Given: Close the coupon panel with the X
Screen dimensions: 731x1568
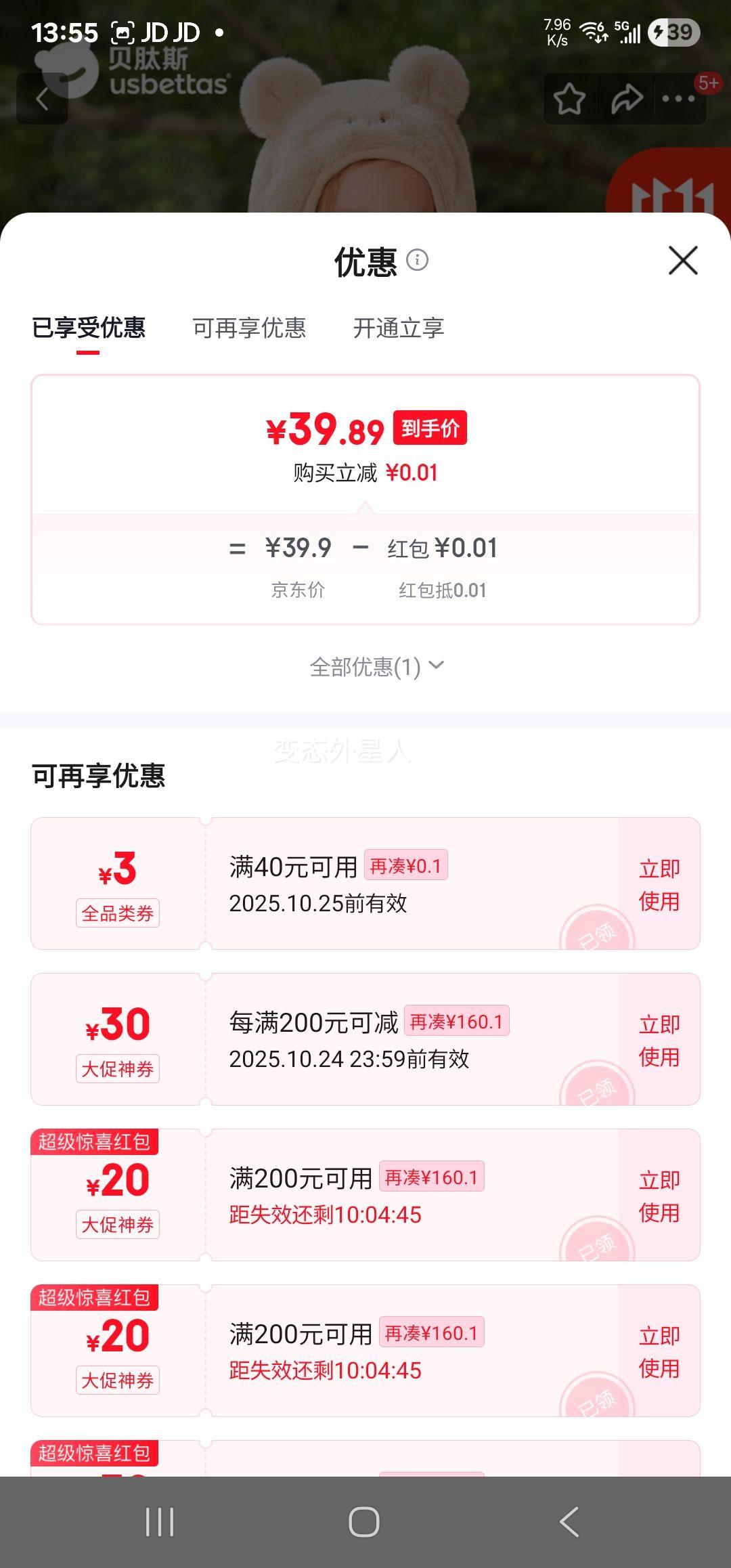Looking at the screenshot, I should tap(682, 261).
